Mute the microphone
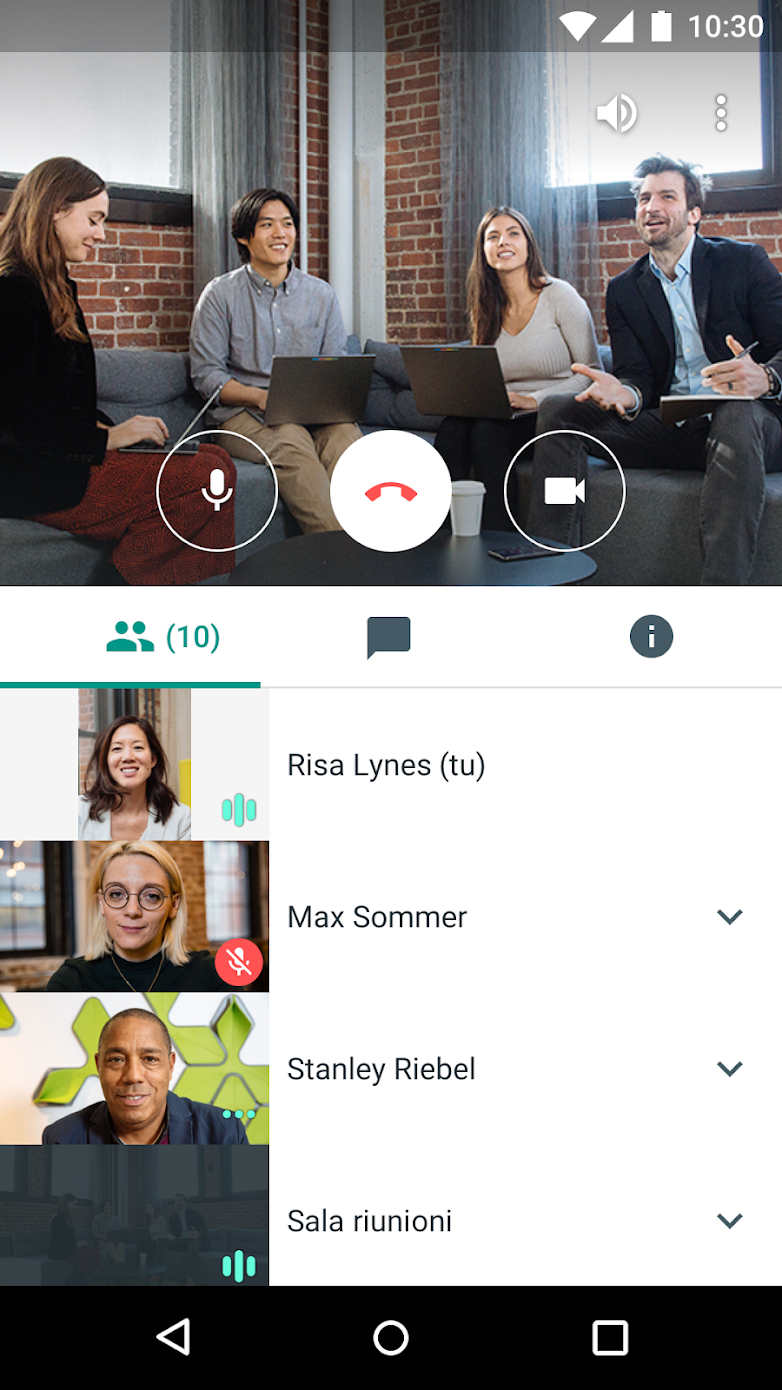This screenshot has width=782, height=1390. (x=217, y=491)
